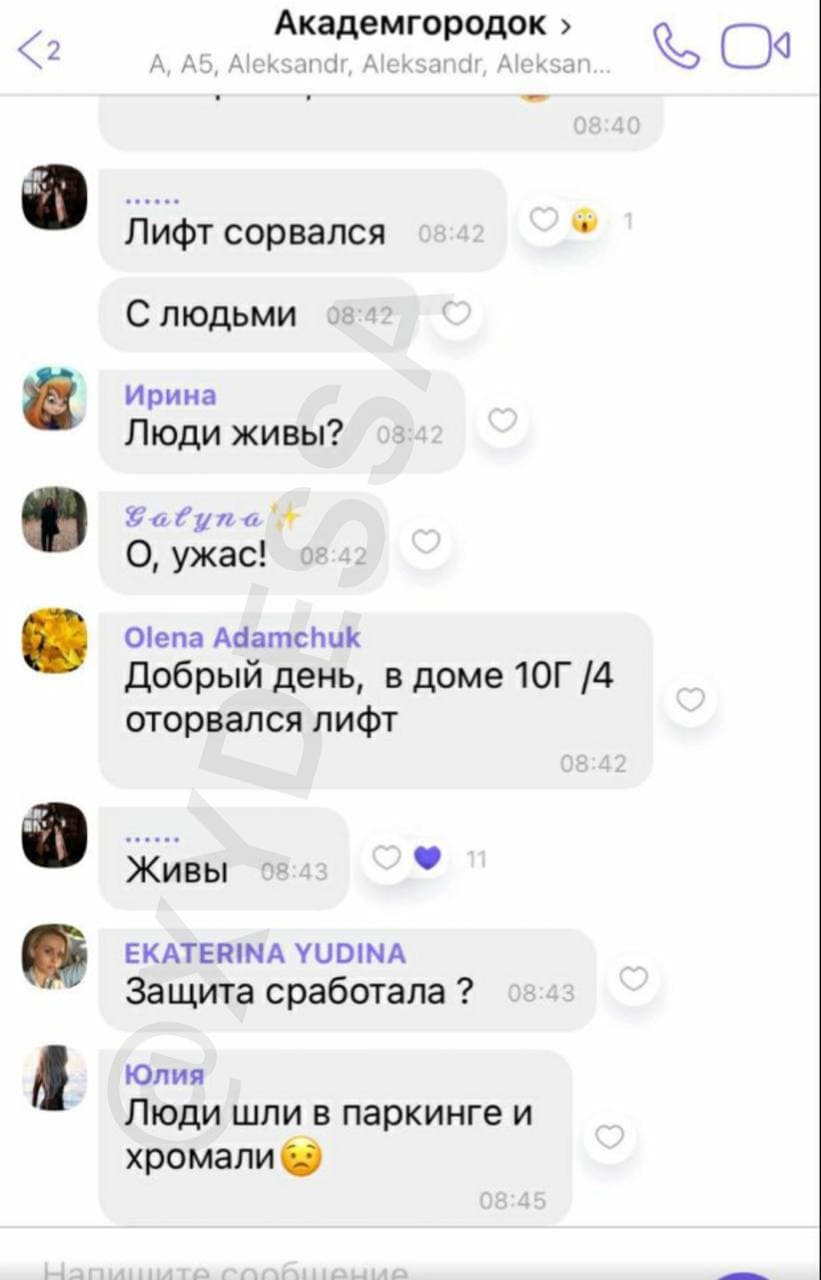The image size is (821, 1280).
Task: Like Юлия's message about parking
Action: pyautogui.click(x=609, y=1137)
